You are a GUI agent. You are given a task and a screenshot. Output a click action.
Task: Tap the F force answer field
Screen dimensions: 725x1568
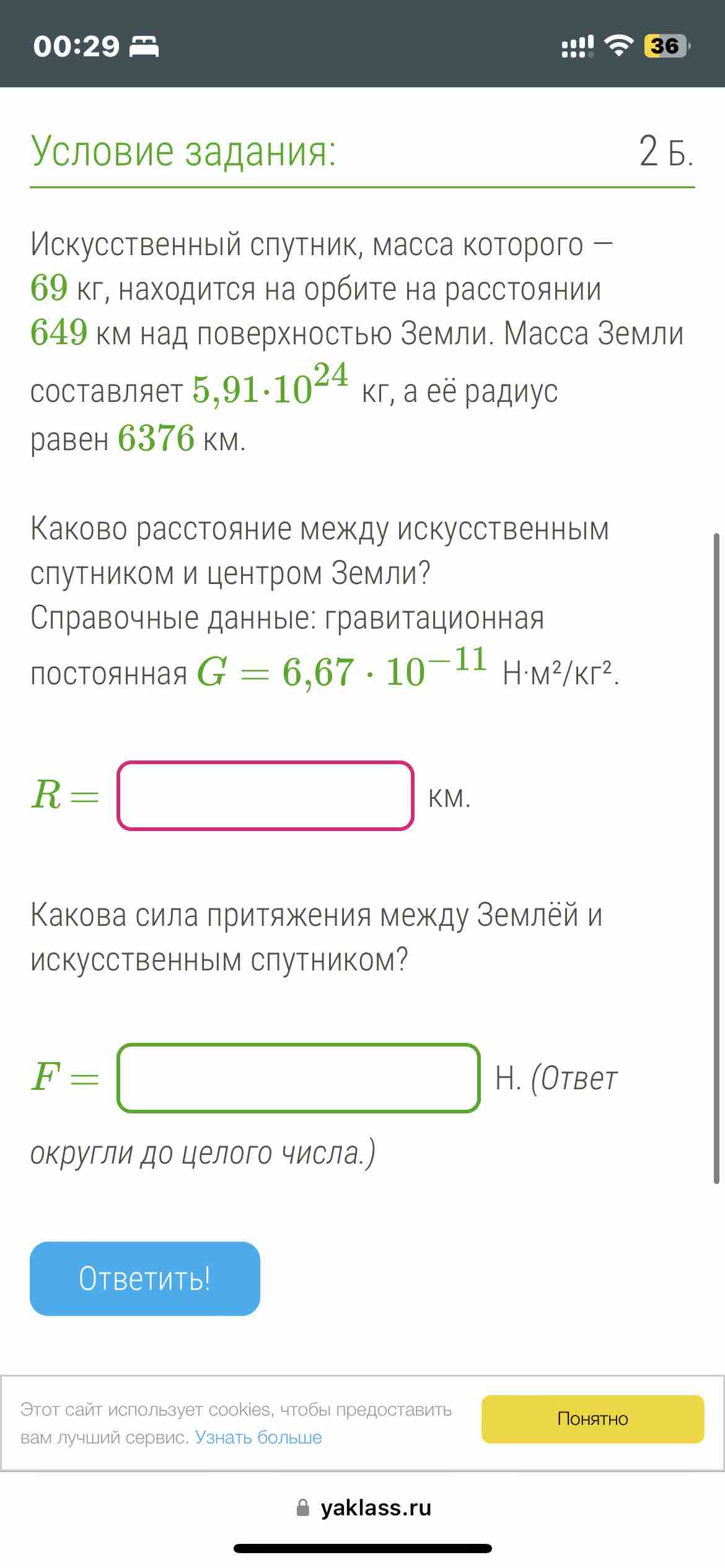click(298, 1078)
